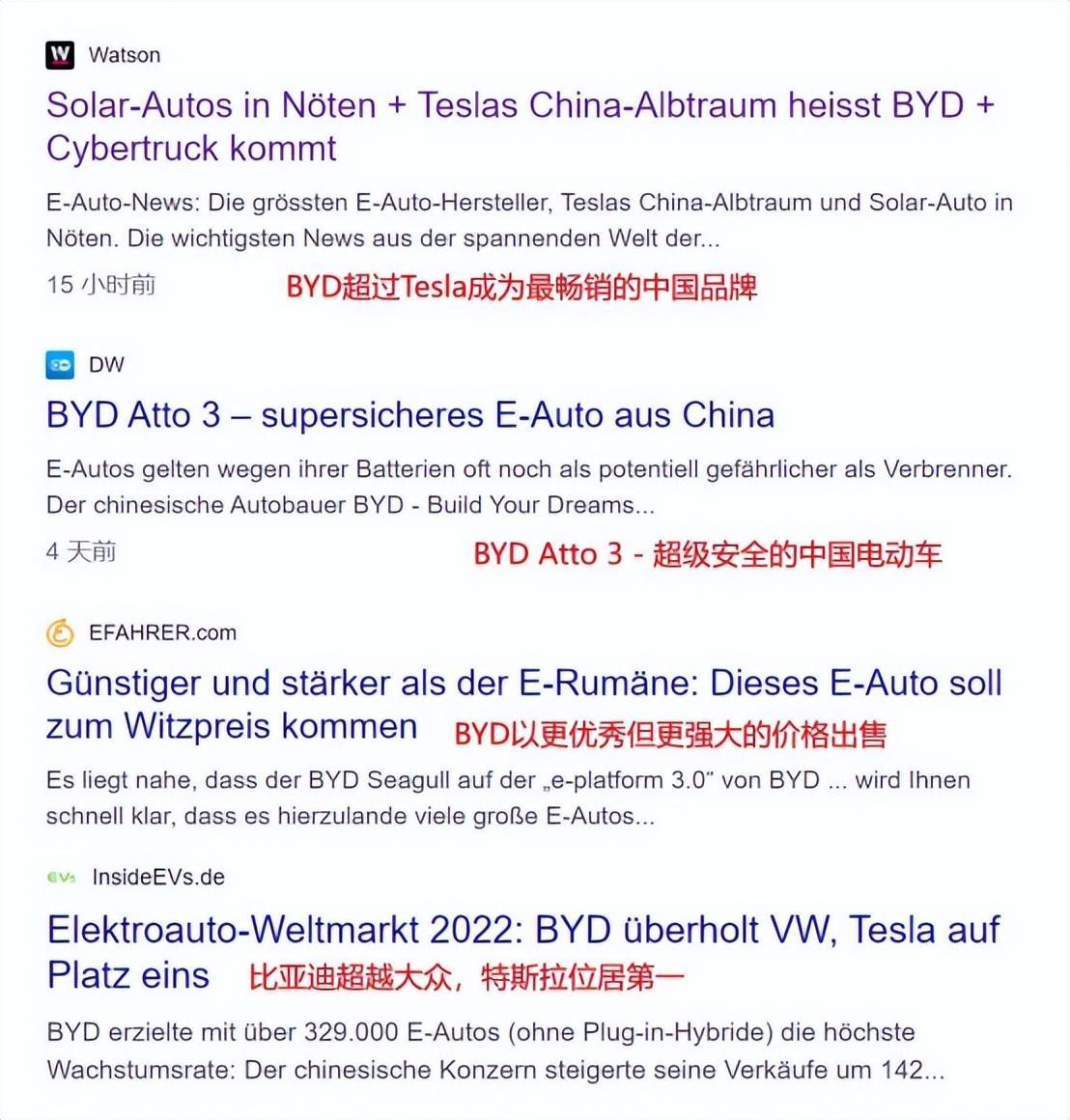Viewport: 1070px width, 1120px height.
Task: Click the DW news source icon
Action: [x=60, y=364]
